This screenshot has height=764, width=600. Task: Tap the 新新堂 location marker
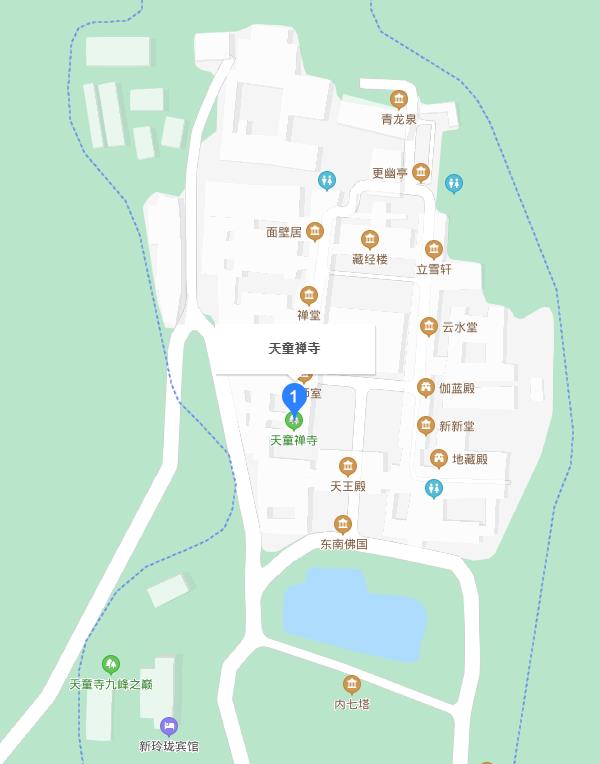click(426, 426)
